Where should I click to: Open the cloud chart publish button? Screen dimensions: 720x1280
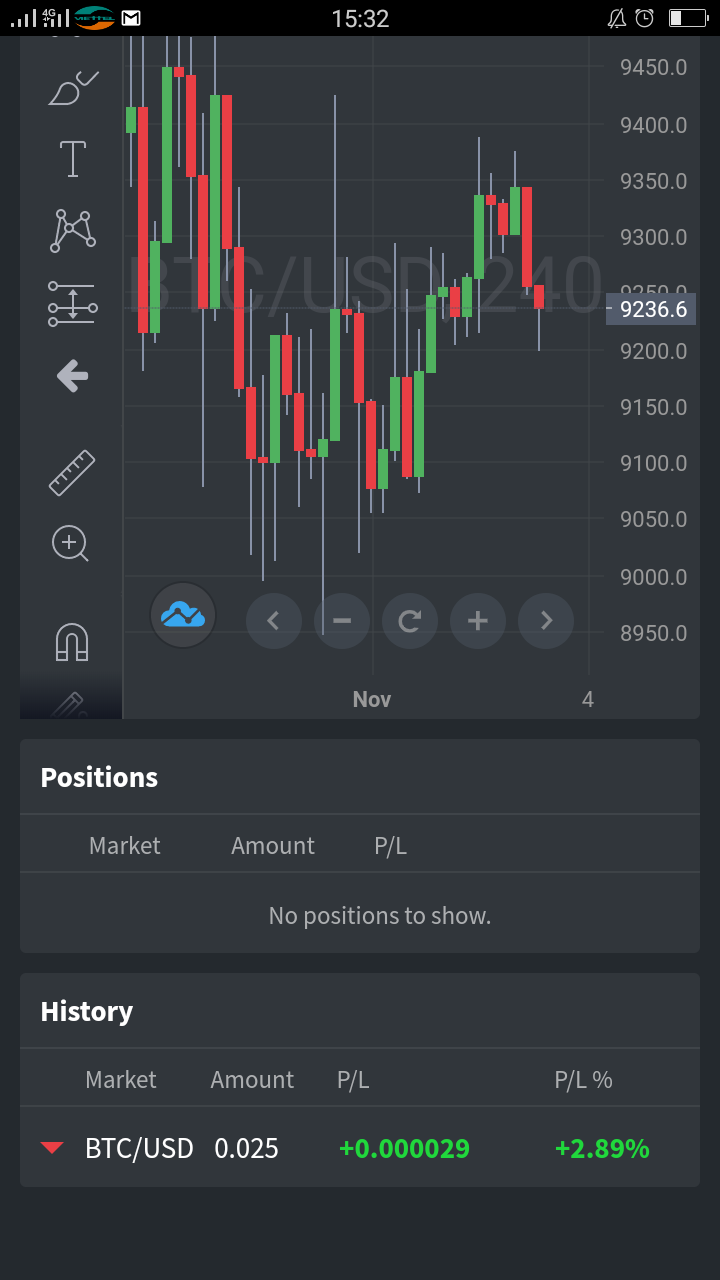(183, 615)
